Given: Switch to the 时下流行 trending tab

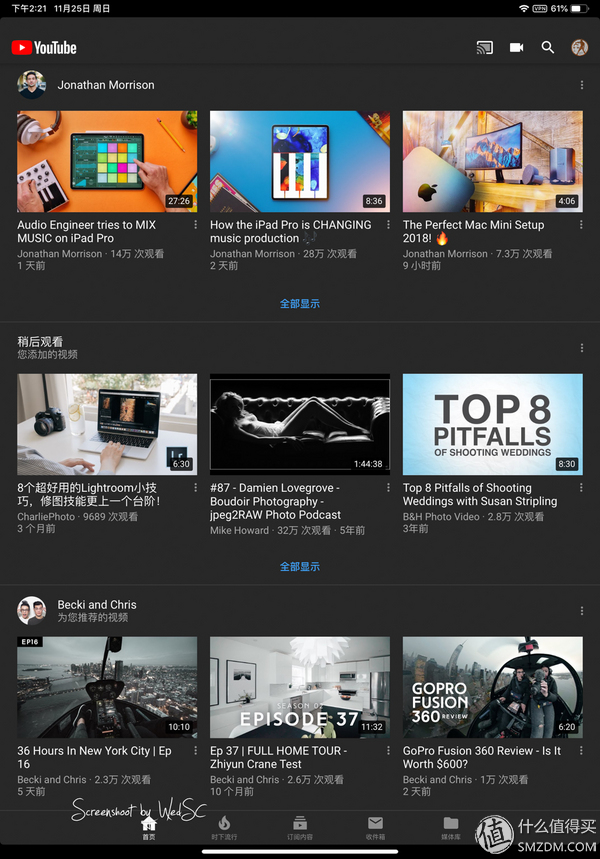Looking at the screenshot, I should click(x=224, y=827).
